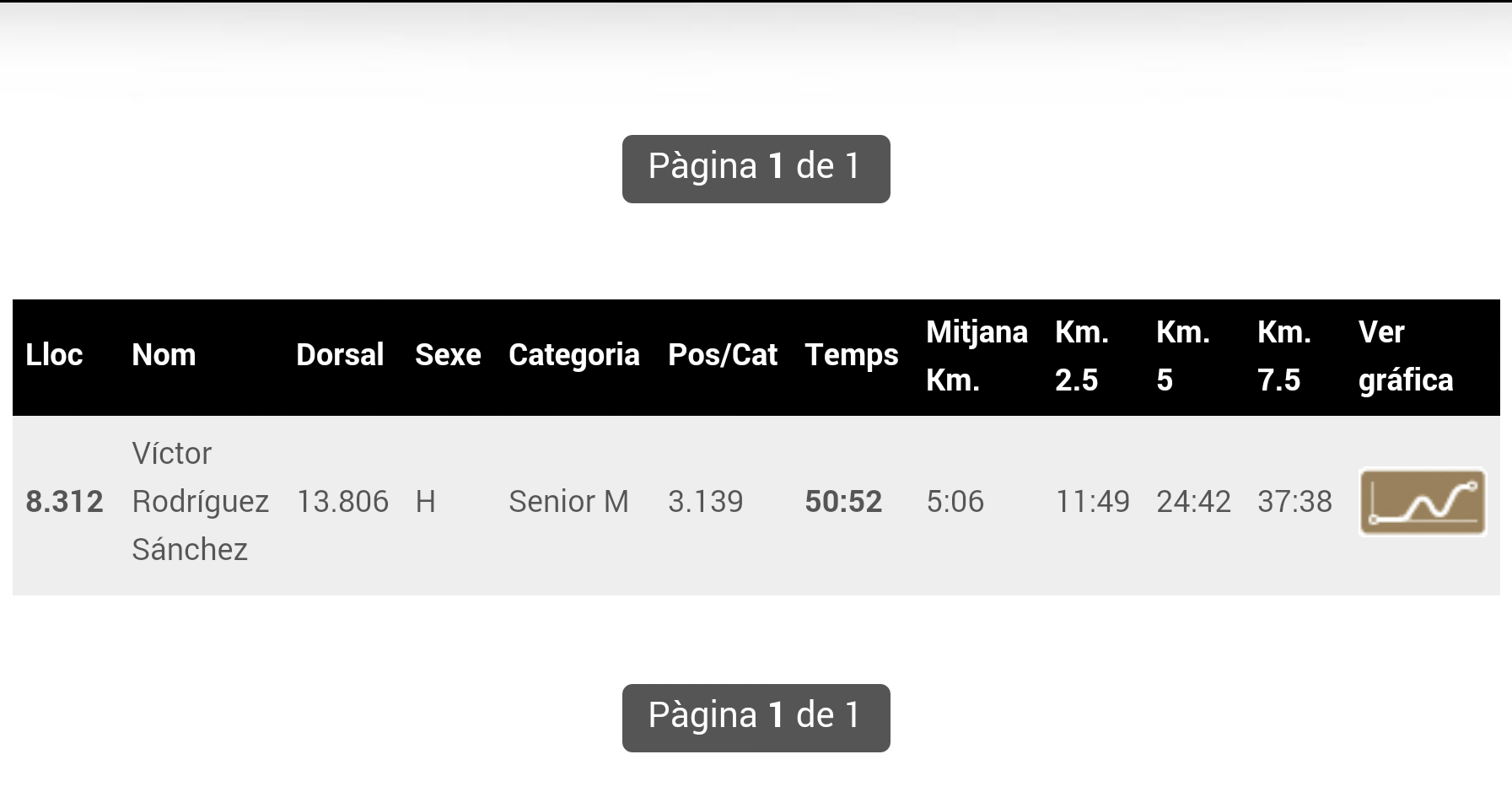Screen dimensions: 1512x792
Task: Tap the upper Pàgina 1 de 1 pager
Action: click(756, 169)
